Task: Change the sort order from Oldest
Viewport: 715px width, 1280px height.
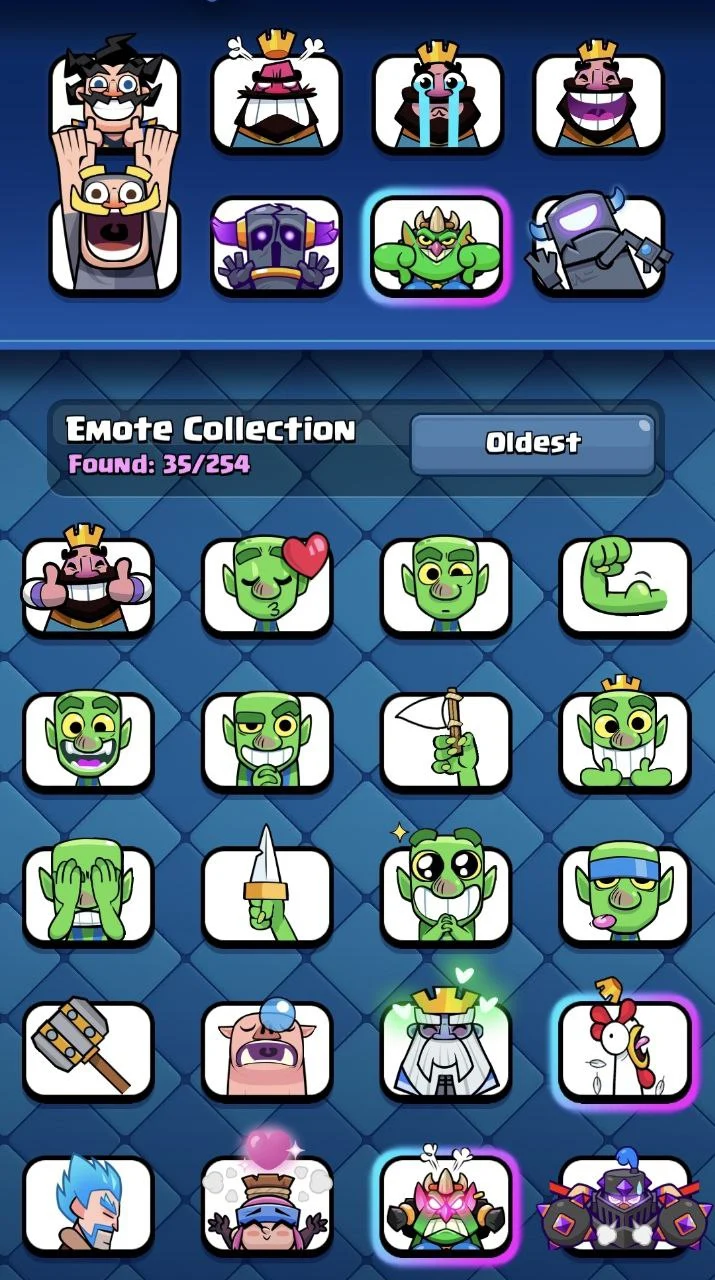Action: (533, 443)
